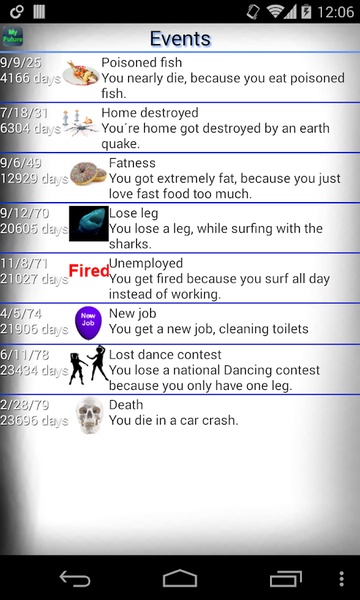Select the Fatness event row
360x600 pixels.
pos(180,178)
